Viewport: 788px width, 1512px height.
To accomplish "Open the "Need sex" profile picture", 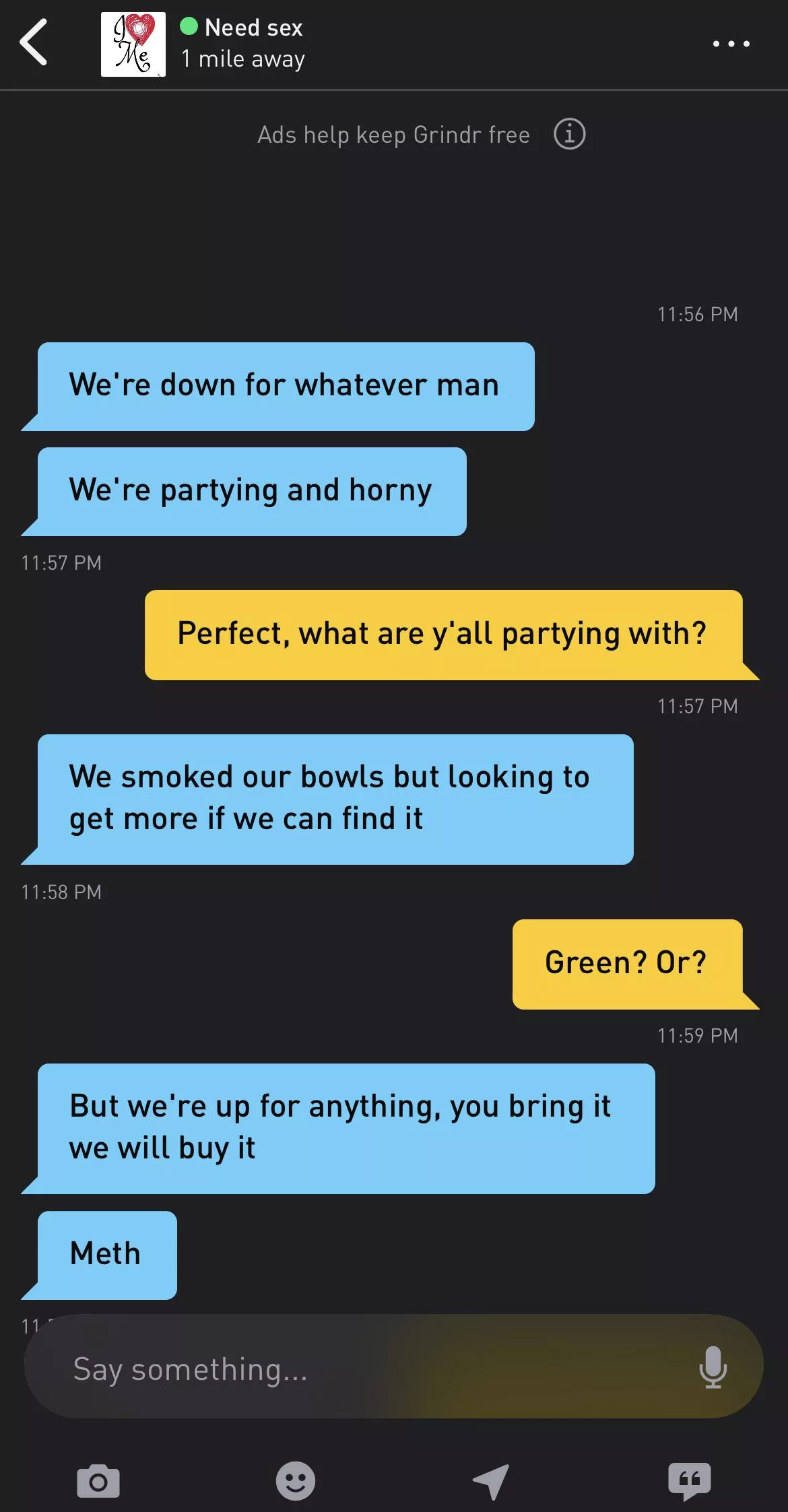I will coord(133,44).
